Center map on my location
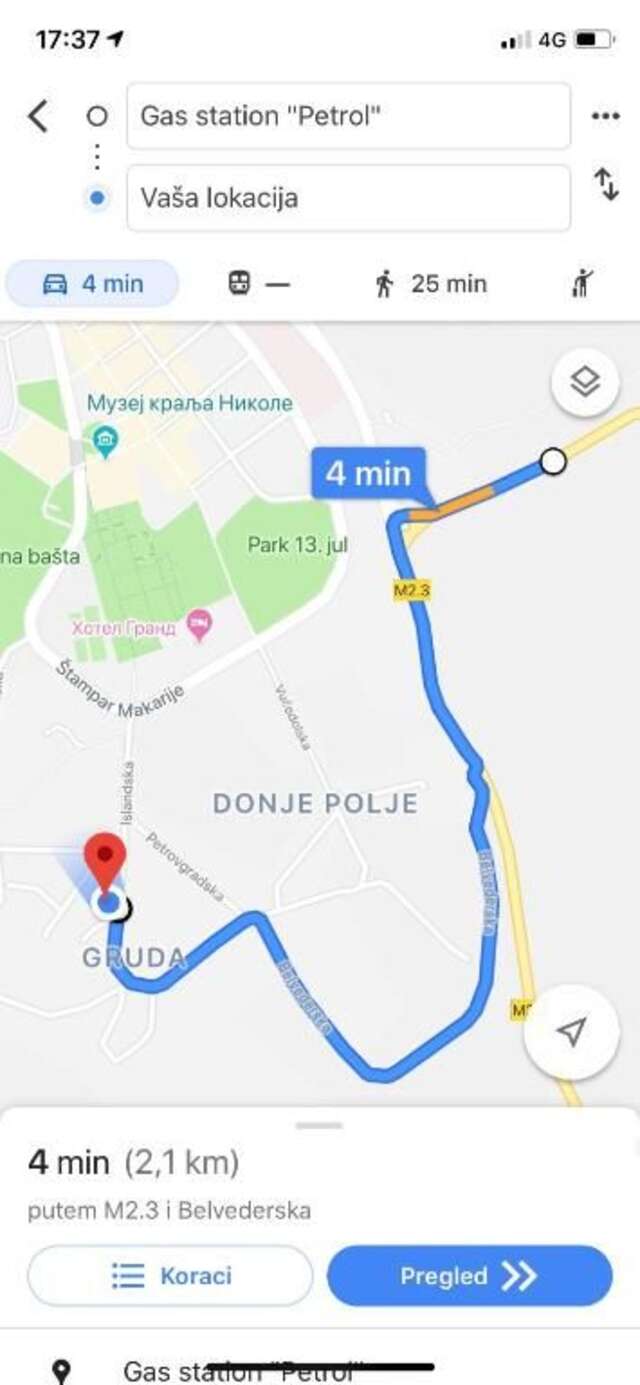Image resolution: width=640 pixels, height=1385 pixels. [571, 1032]
